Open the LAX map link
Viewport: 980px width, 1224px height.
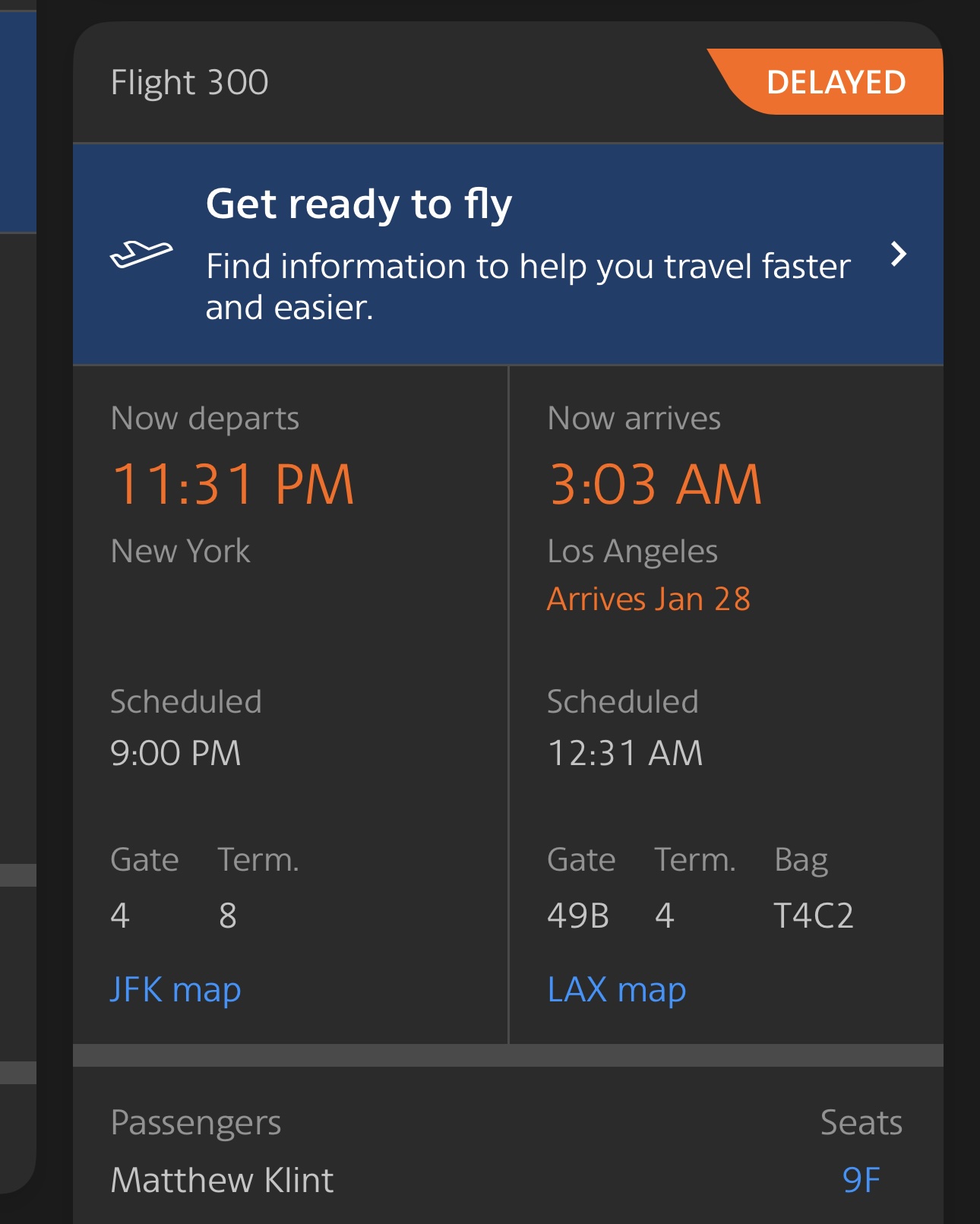pos(617,989)
